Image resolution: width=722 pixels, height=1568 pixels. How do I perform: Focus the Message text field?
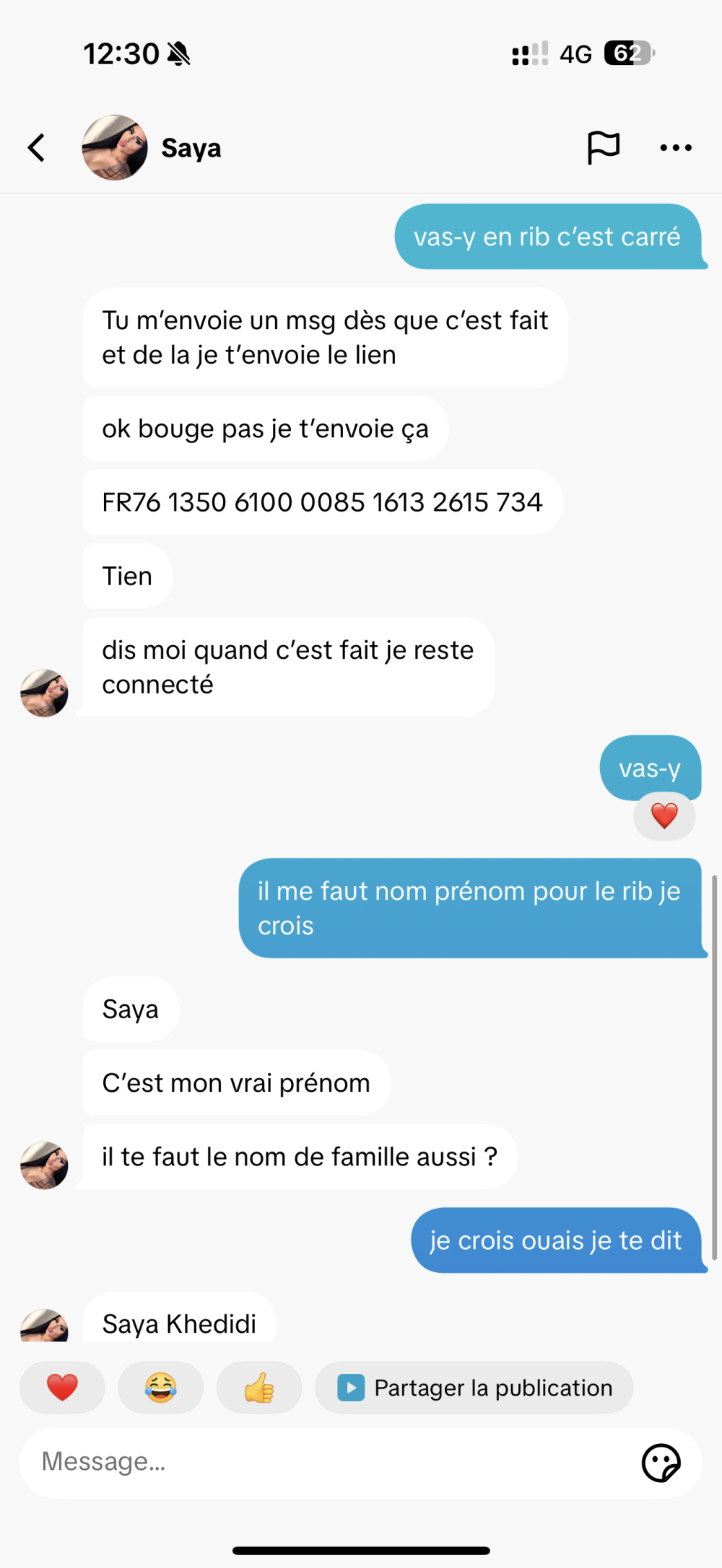(325, 1462)
